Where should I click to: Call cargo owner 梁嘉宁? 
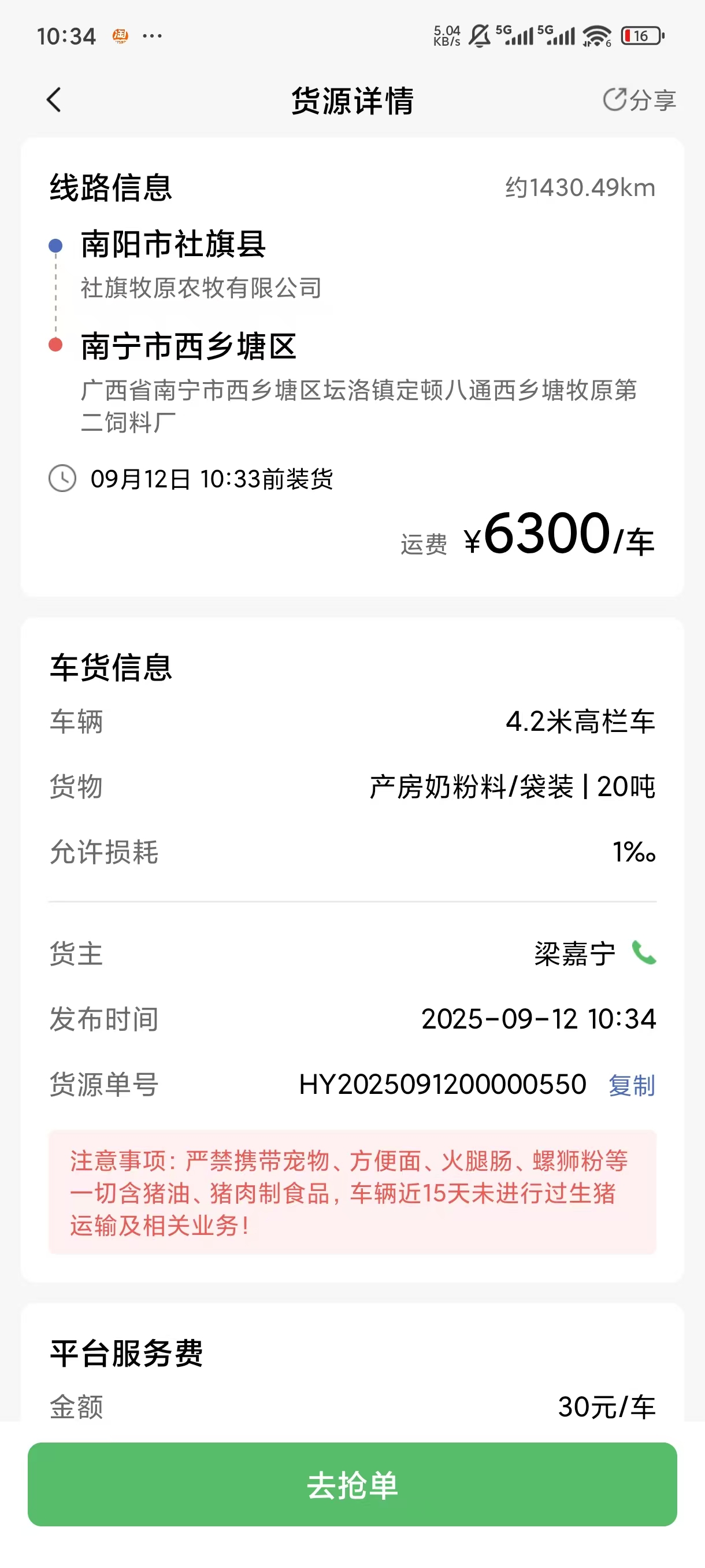[x=644, y=953]
